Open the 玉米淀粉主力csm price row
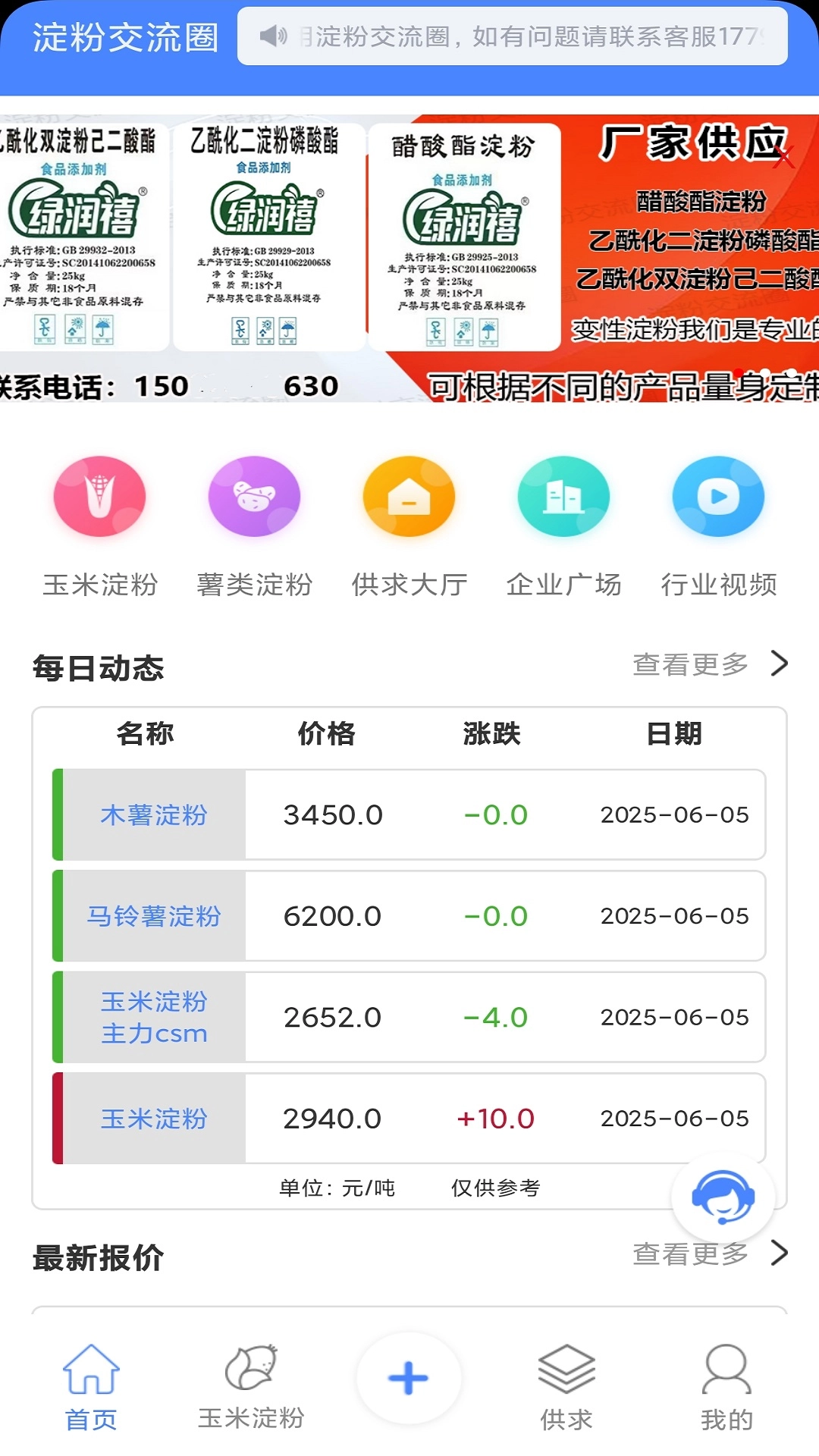The width and height of the screenshot is (819, 1456). click(x=409, y=1017)
